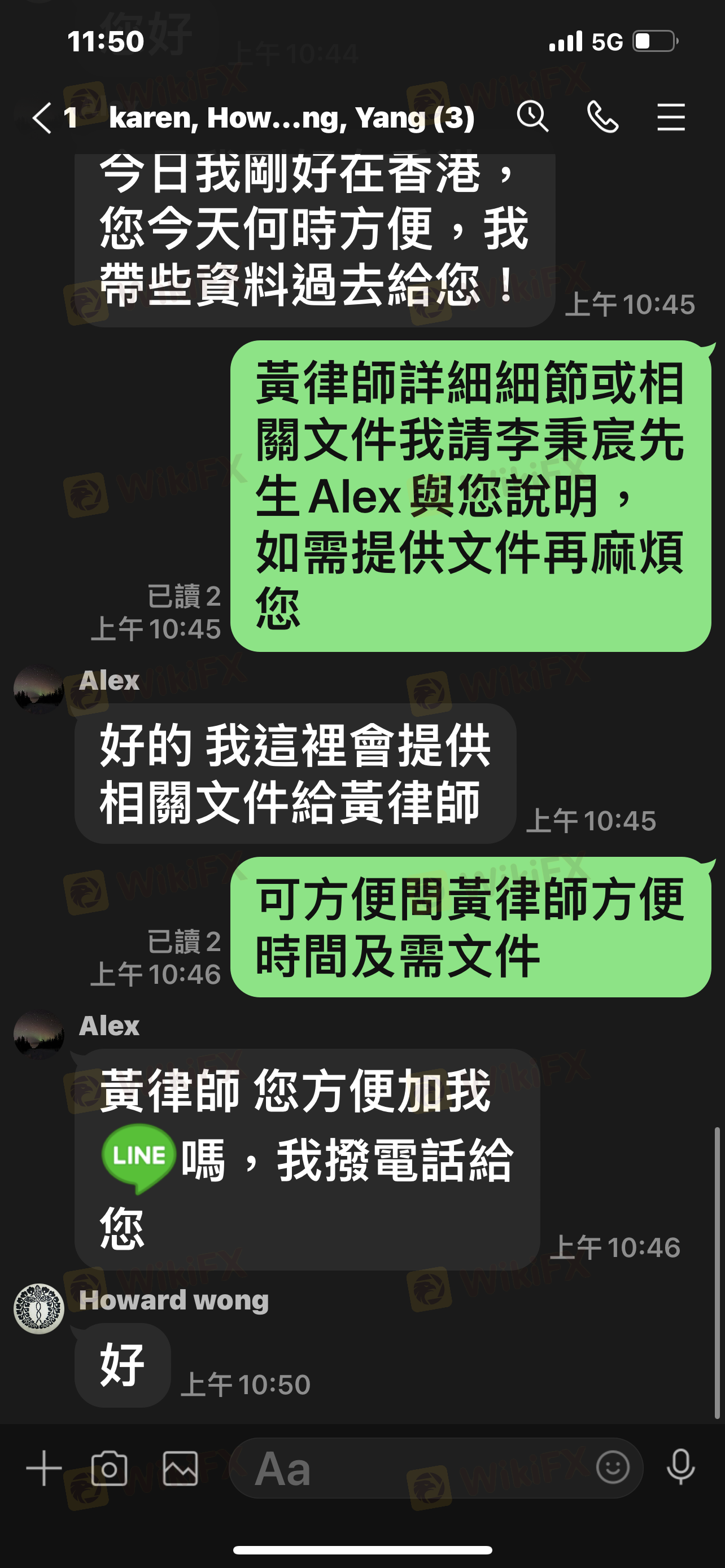725x1568 pixels.
Task: Record a voice message with microphone
Action: pos(680,1467)
